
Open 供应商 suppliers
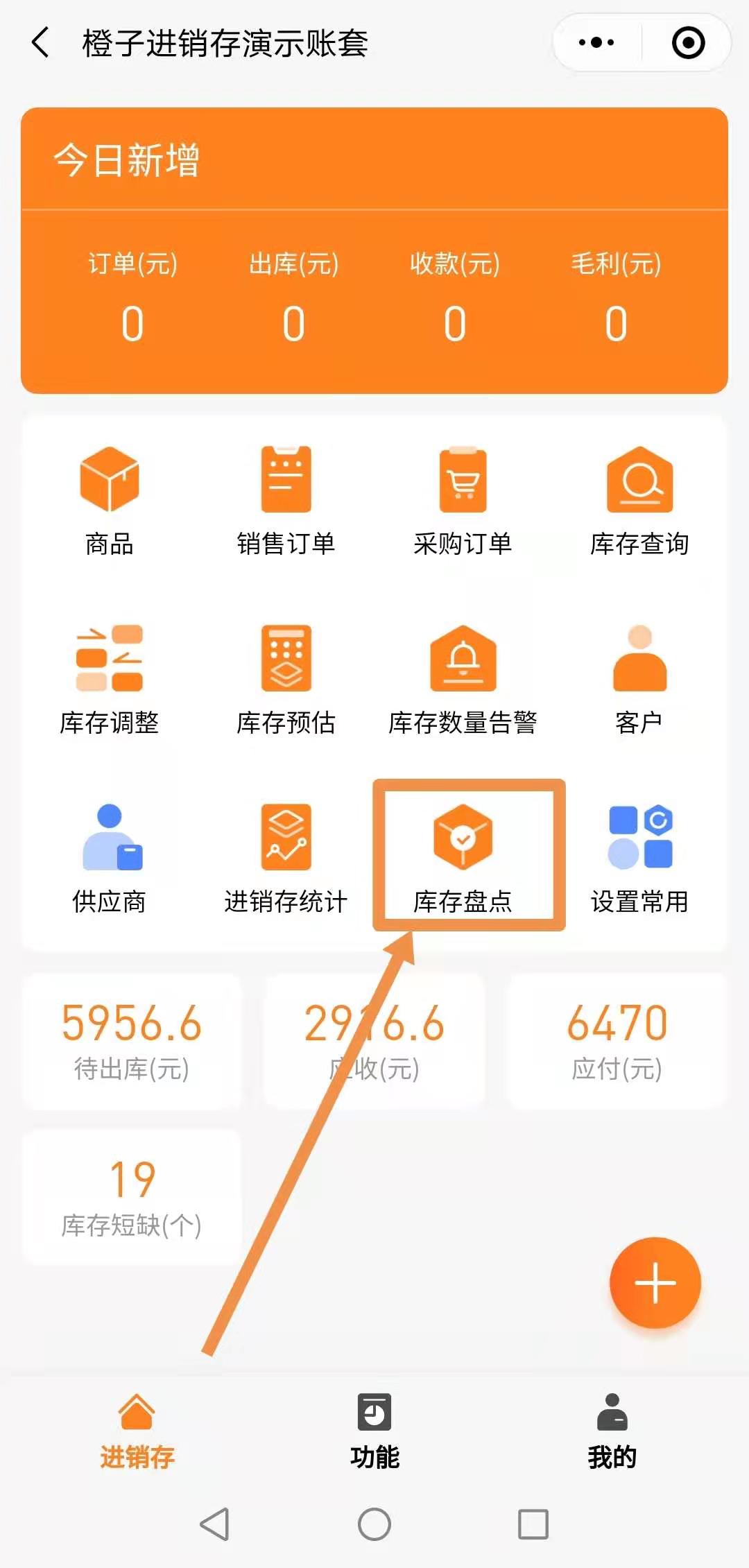[x=109, y=859]
